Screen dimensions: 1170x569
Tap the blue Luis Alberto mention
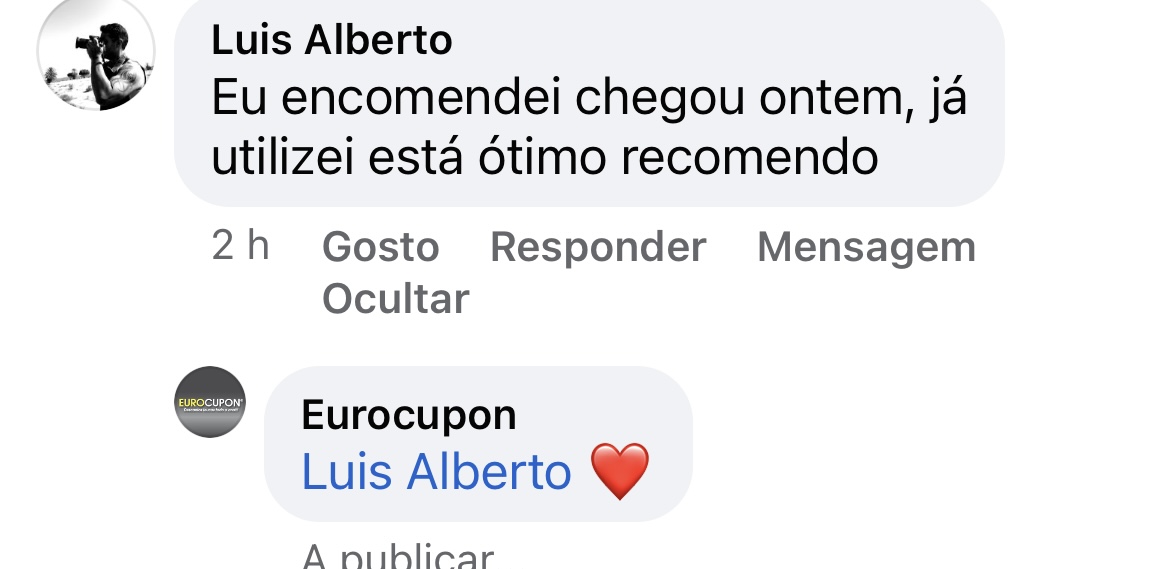tap(436, 471)
